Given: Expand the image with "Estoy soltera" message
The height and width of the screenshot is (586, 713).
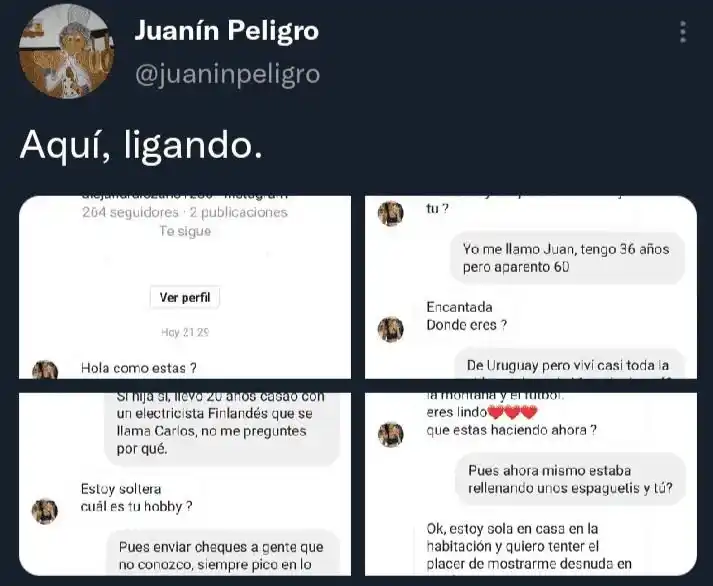Looking at the screenshot, I should pos(185,483).
